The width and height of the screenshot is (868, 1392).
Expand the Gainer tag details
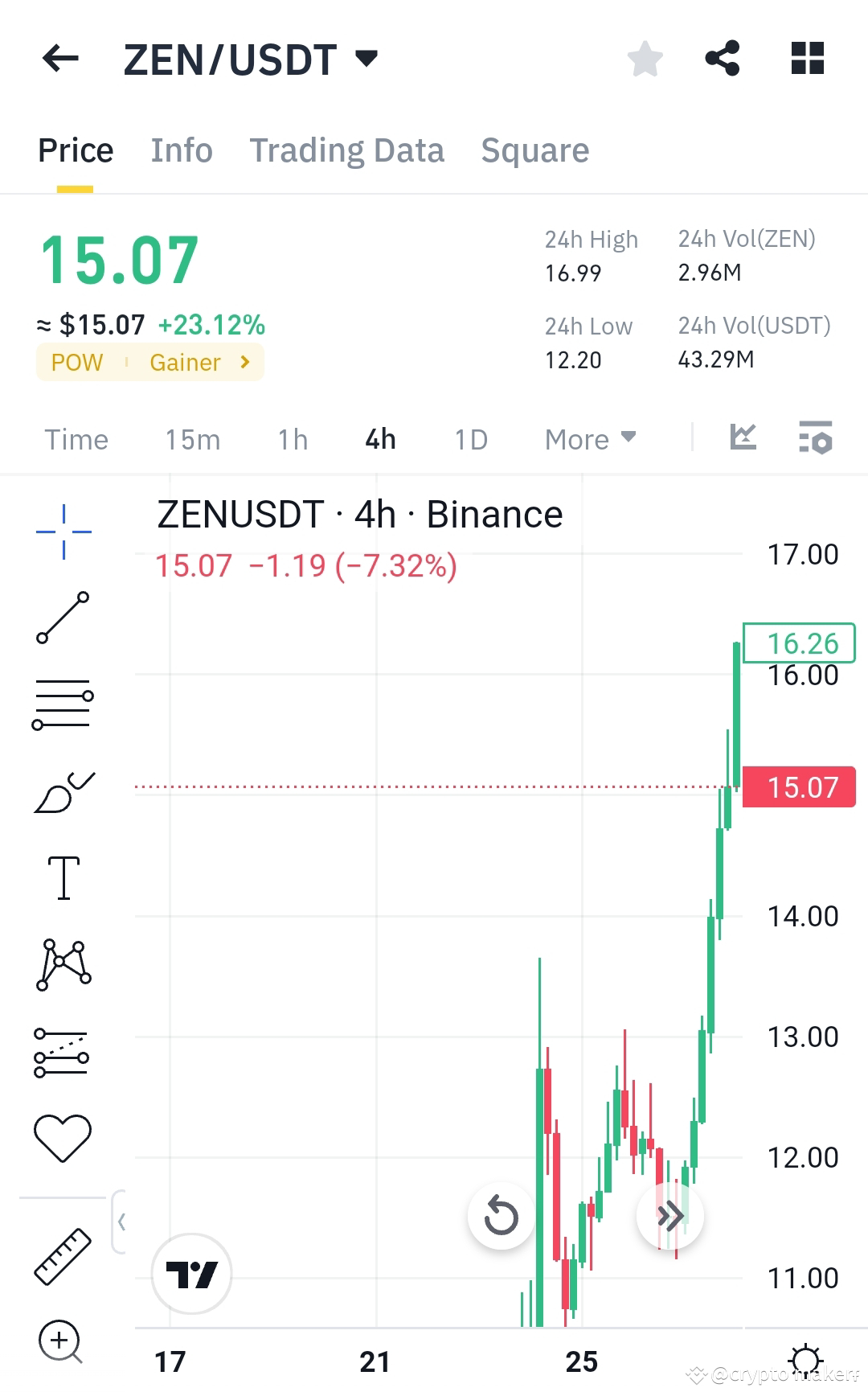tap(197, 362)
